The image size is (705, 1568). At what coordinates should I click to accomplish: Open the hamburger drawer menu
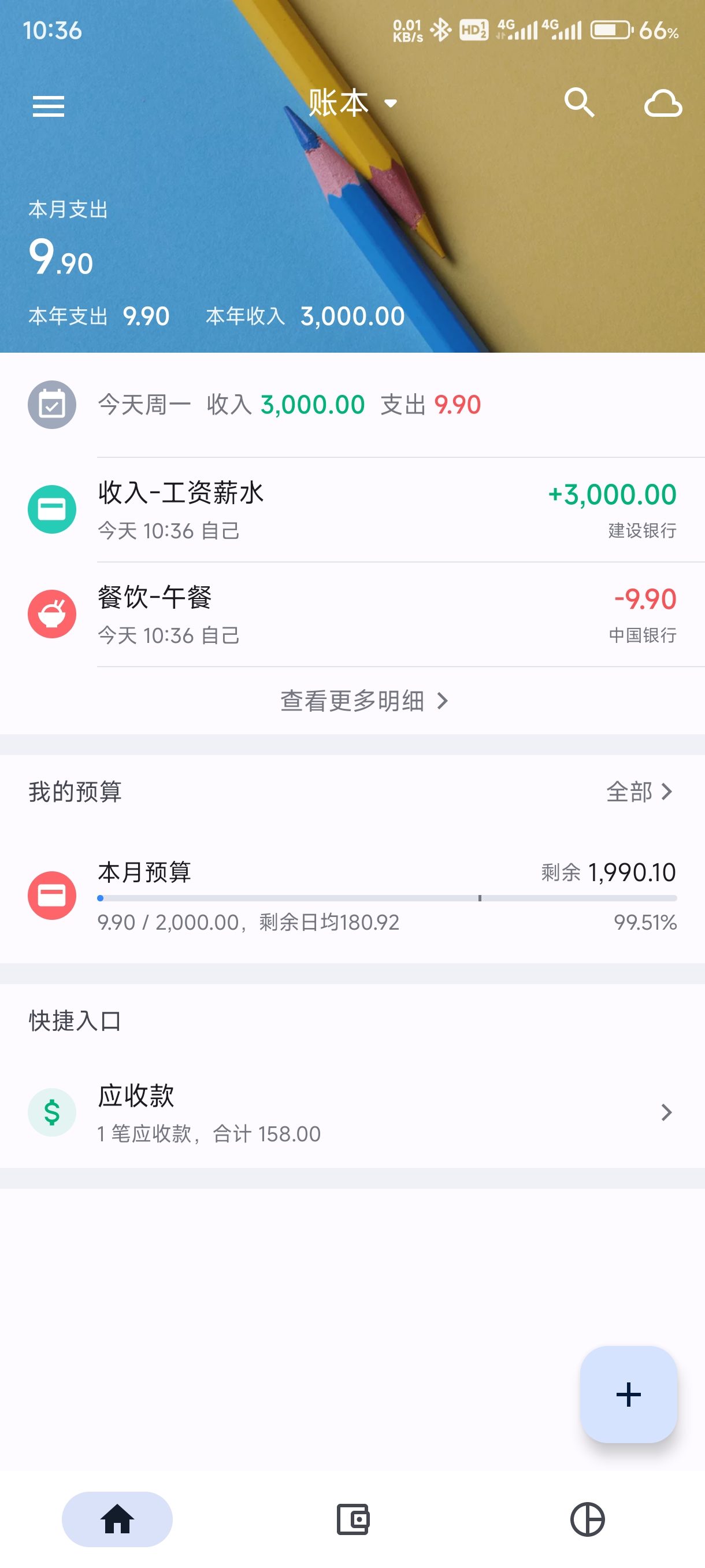coord(48,106)
